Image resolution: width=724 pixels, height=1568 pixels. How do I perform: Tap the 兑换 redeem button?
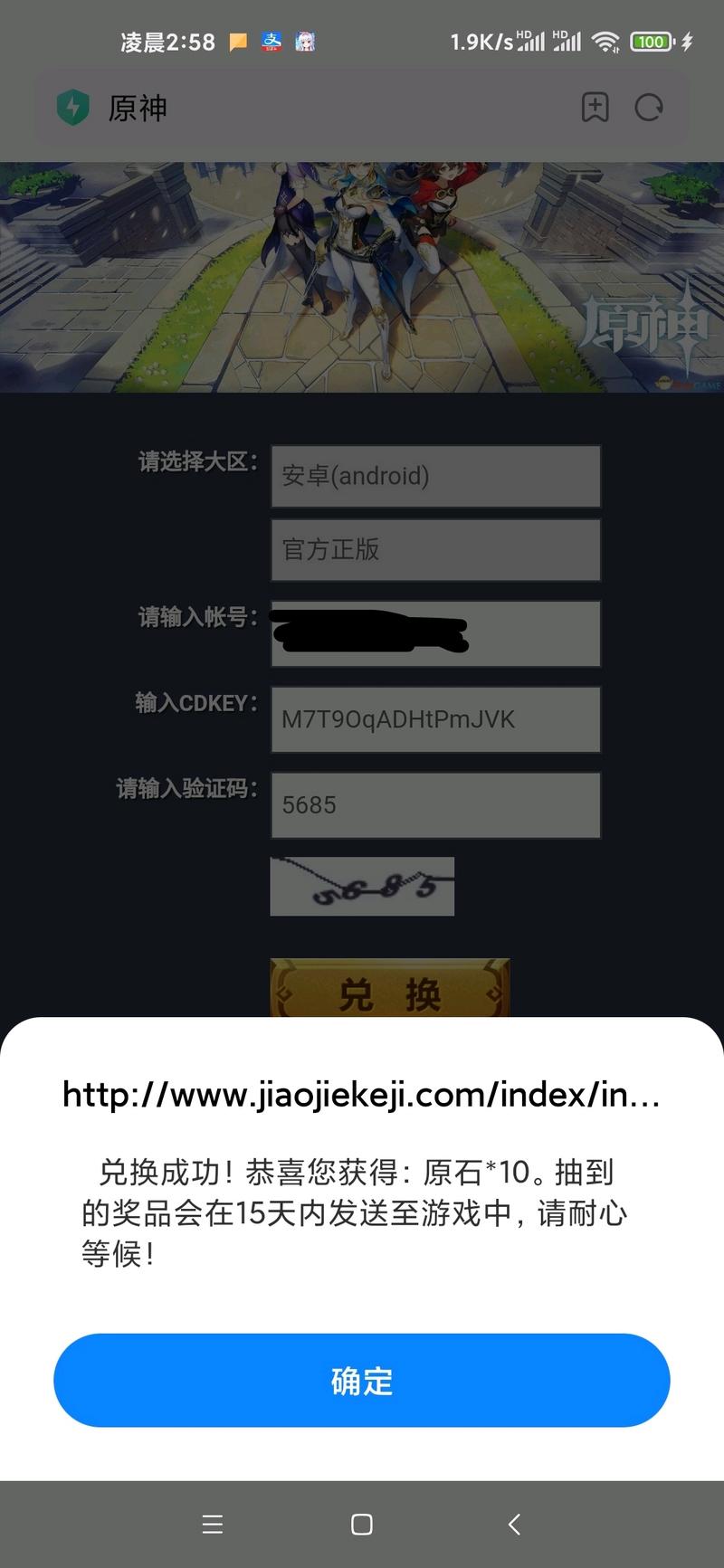coord(389,991)
